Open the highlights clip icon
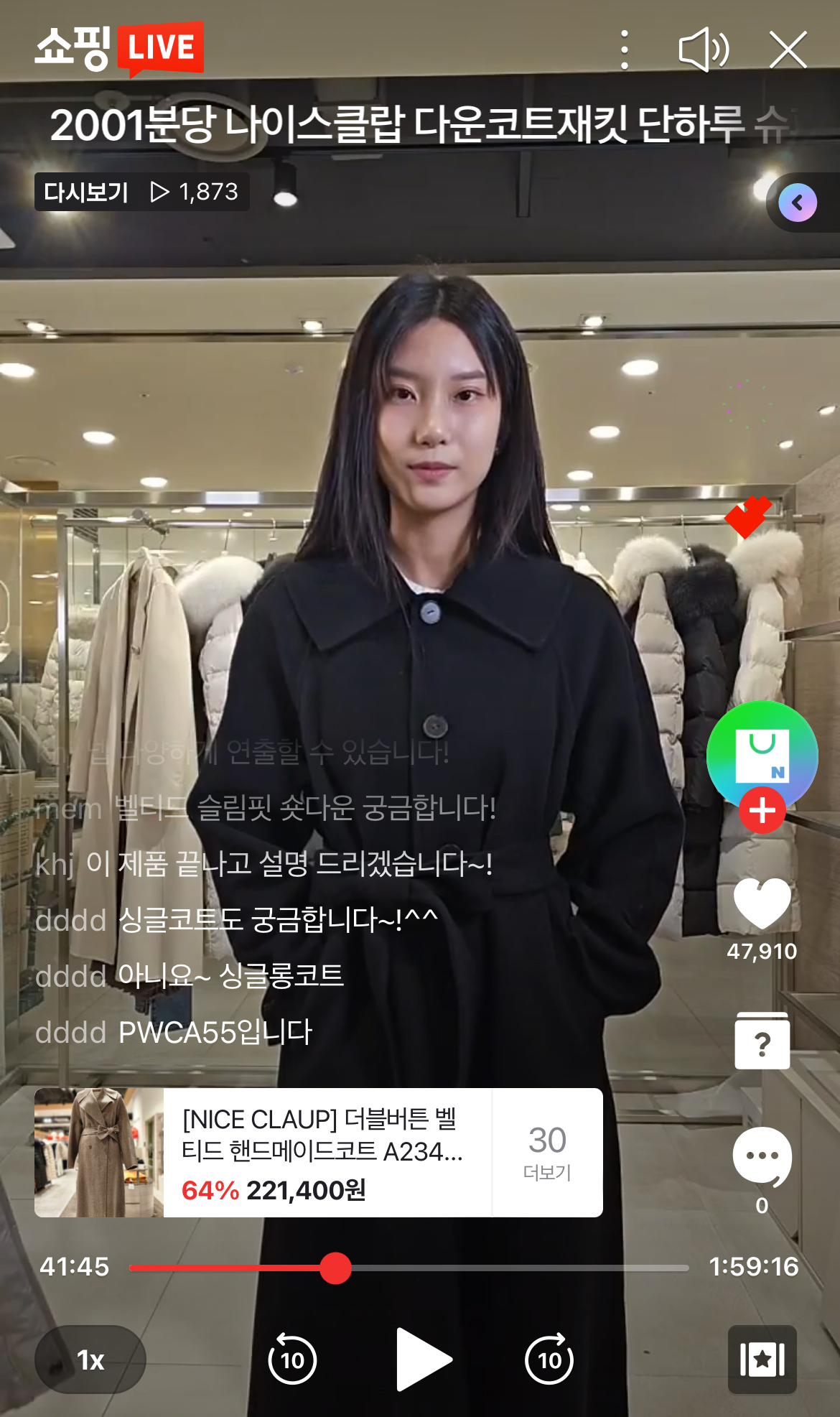This screenshot has width=840, height=1417. 762,1360
